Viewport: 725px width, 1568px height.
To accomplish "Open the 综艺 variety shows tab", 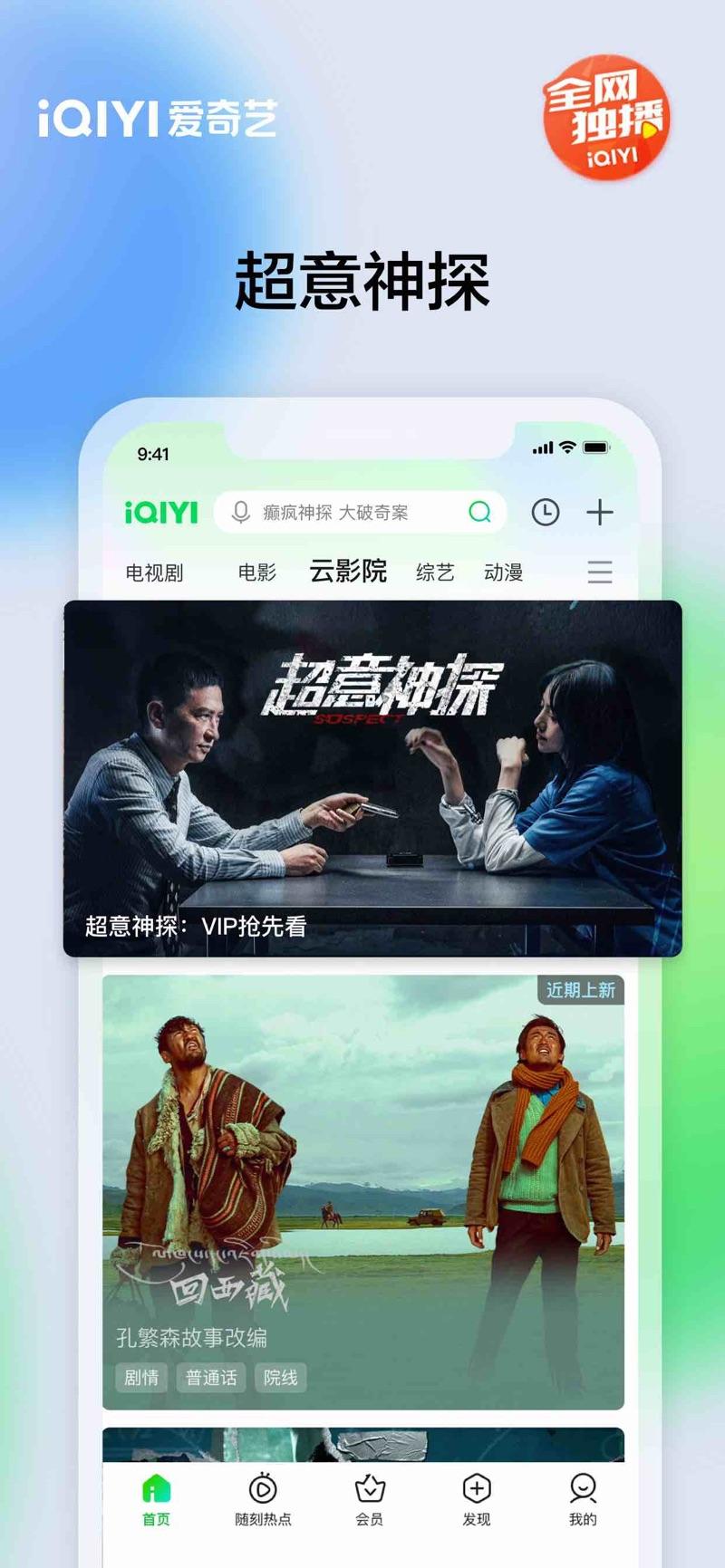I will [434, 572].
